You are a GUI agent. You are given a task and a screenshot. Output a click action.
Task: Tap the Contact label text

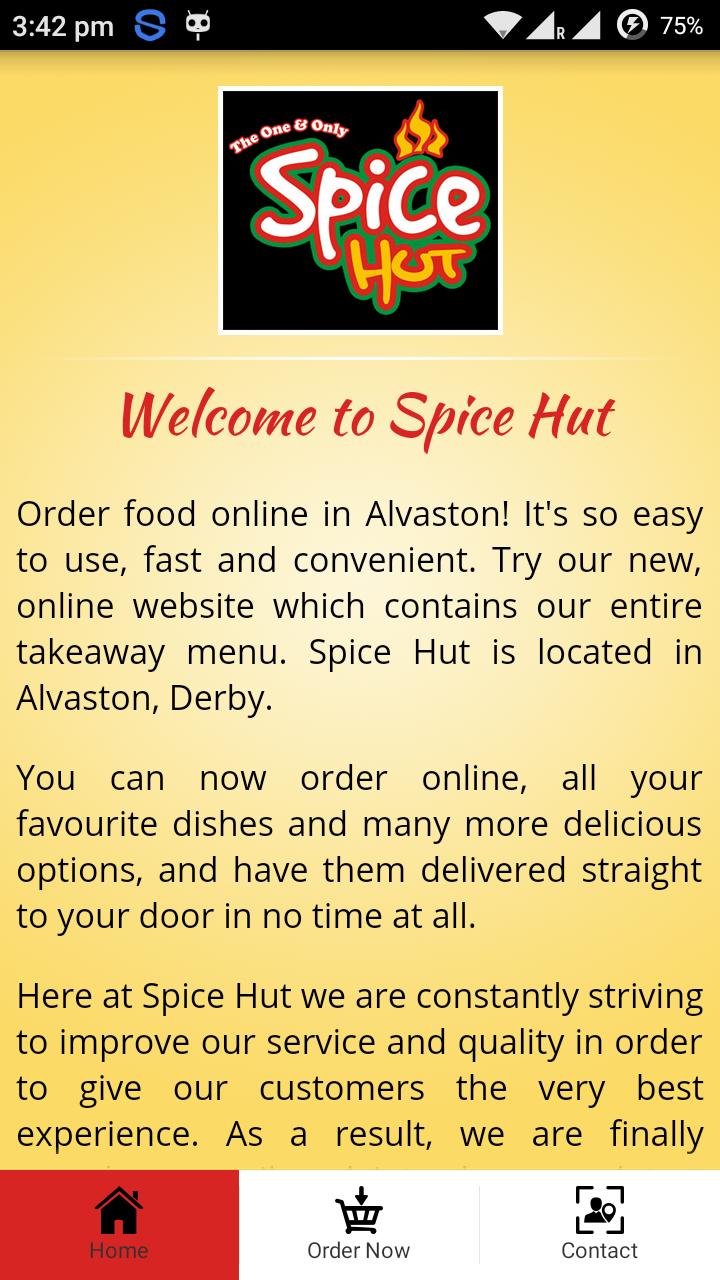[598, 1250]
